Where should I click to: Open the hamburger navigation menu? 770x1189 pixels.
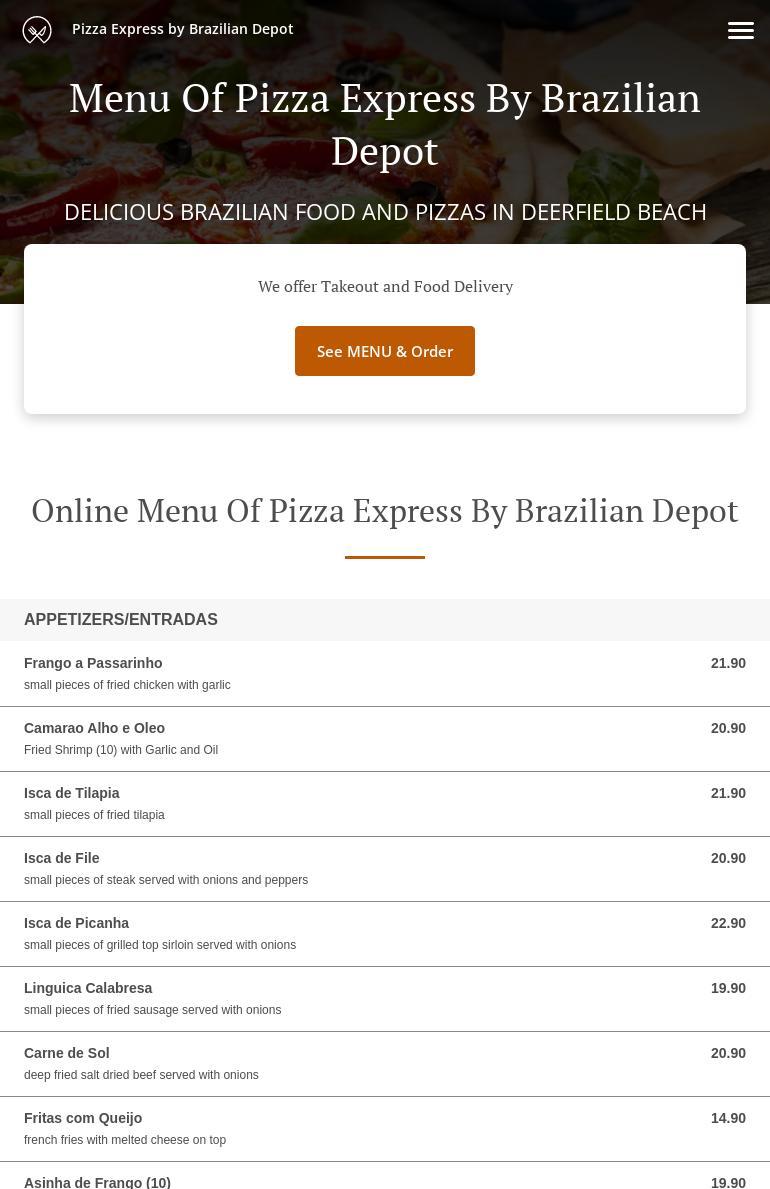[x=740, y=30]
